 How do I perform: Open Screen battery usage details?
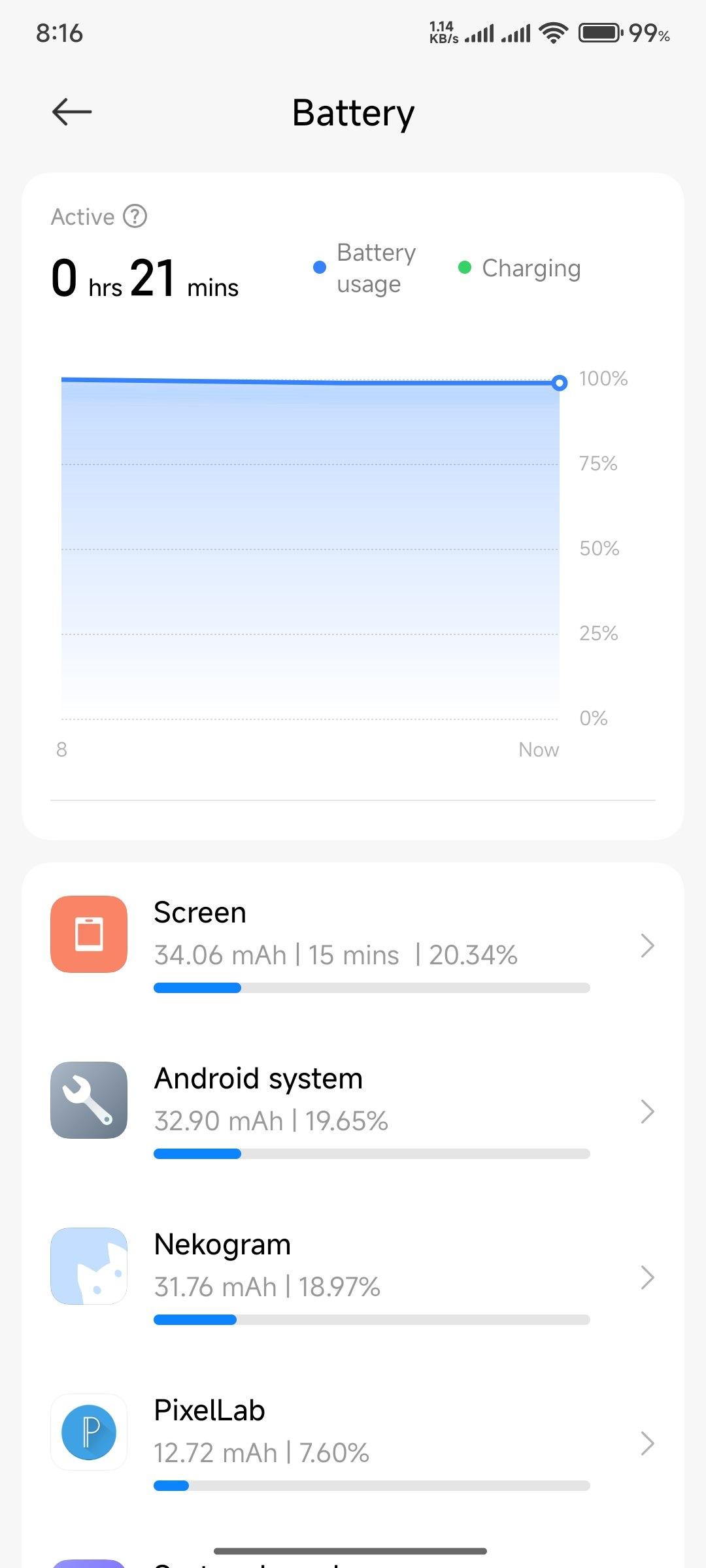click(x=353, y=945)
